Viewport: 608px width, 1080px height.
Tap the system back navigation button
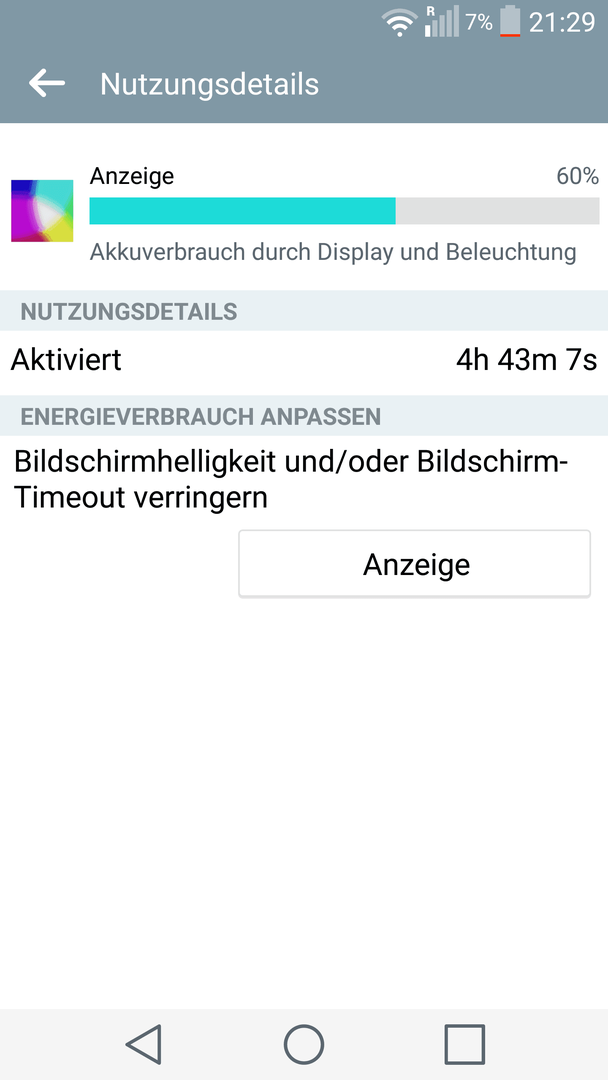click(x=143, y=1044)
